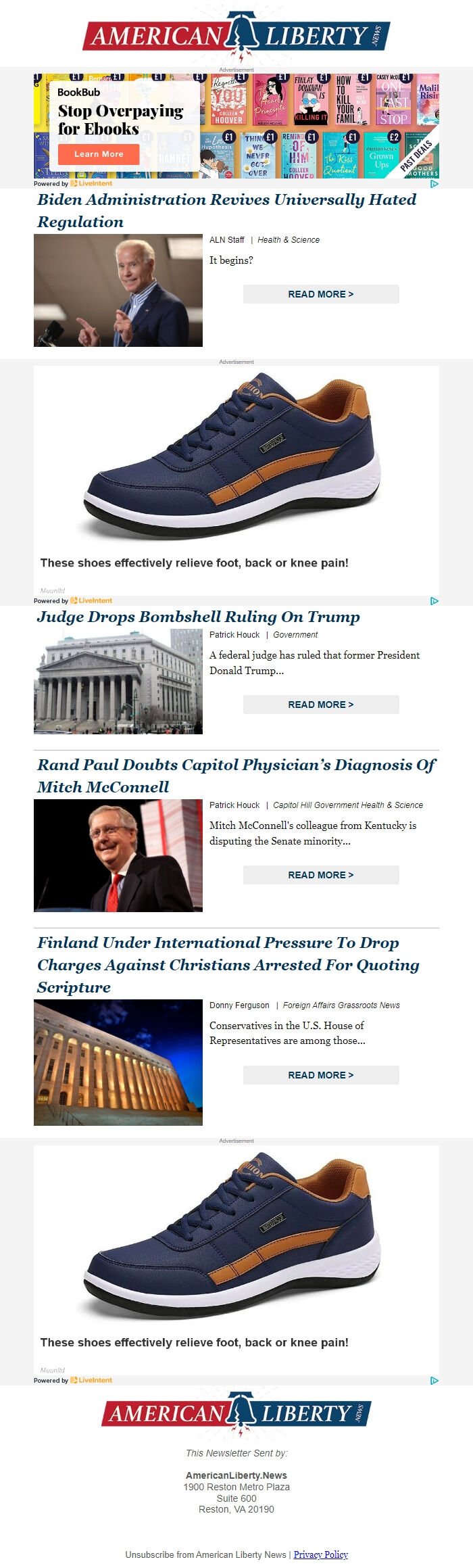Tap Read More for the Finland article

pyautogui.click(x=321, y=1075)
